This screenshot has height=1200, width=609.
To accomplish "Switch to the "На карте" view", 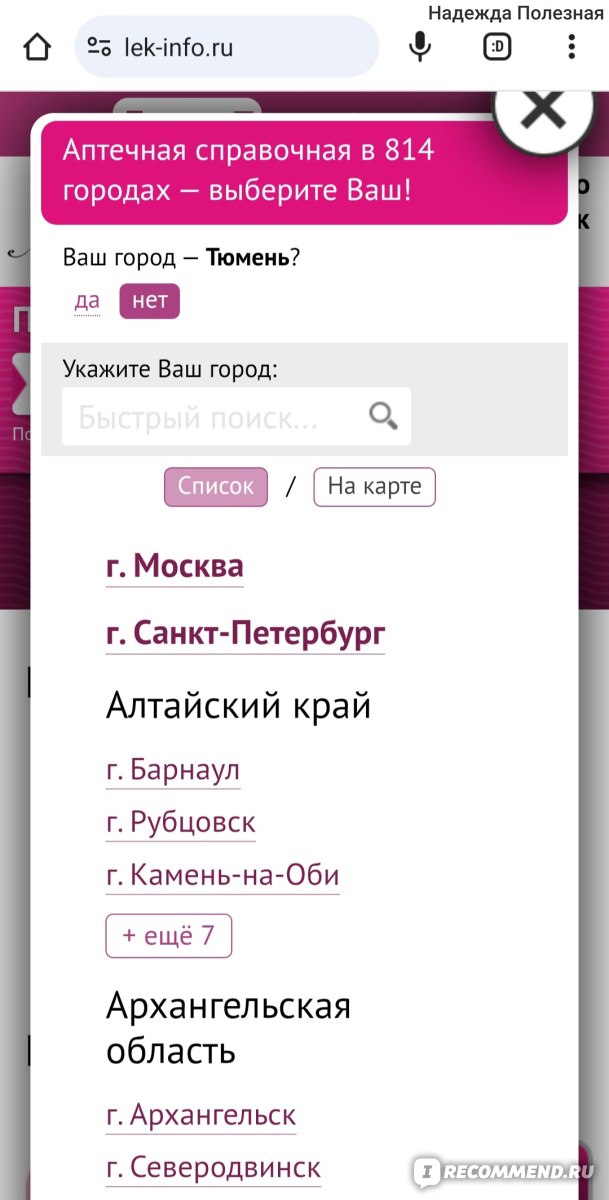I will (375, 487).
